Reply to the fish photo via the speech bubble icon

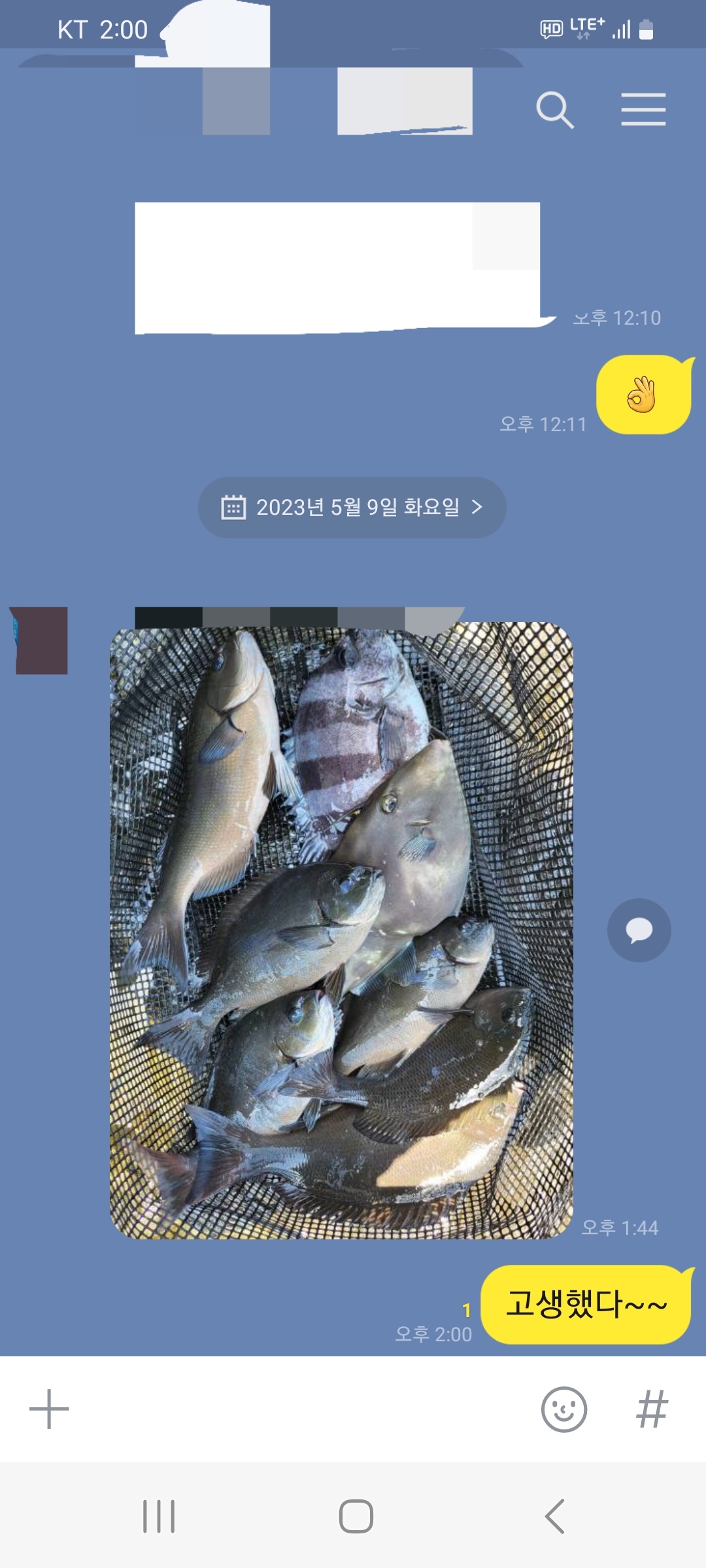pos(639,930)
